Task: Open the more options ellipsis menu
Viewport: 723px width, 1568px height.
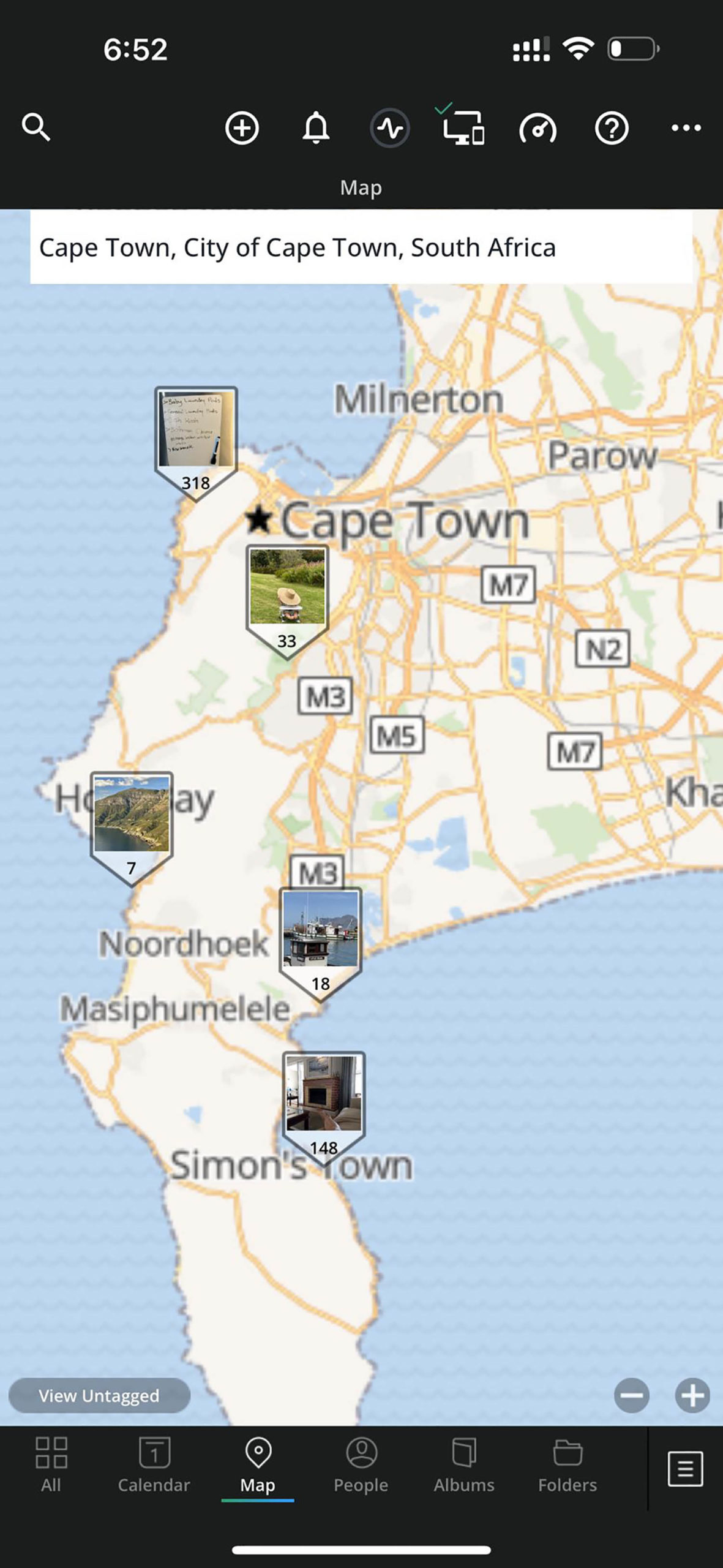Action: pyautogui.click(x=686, y=128)
